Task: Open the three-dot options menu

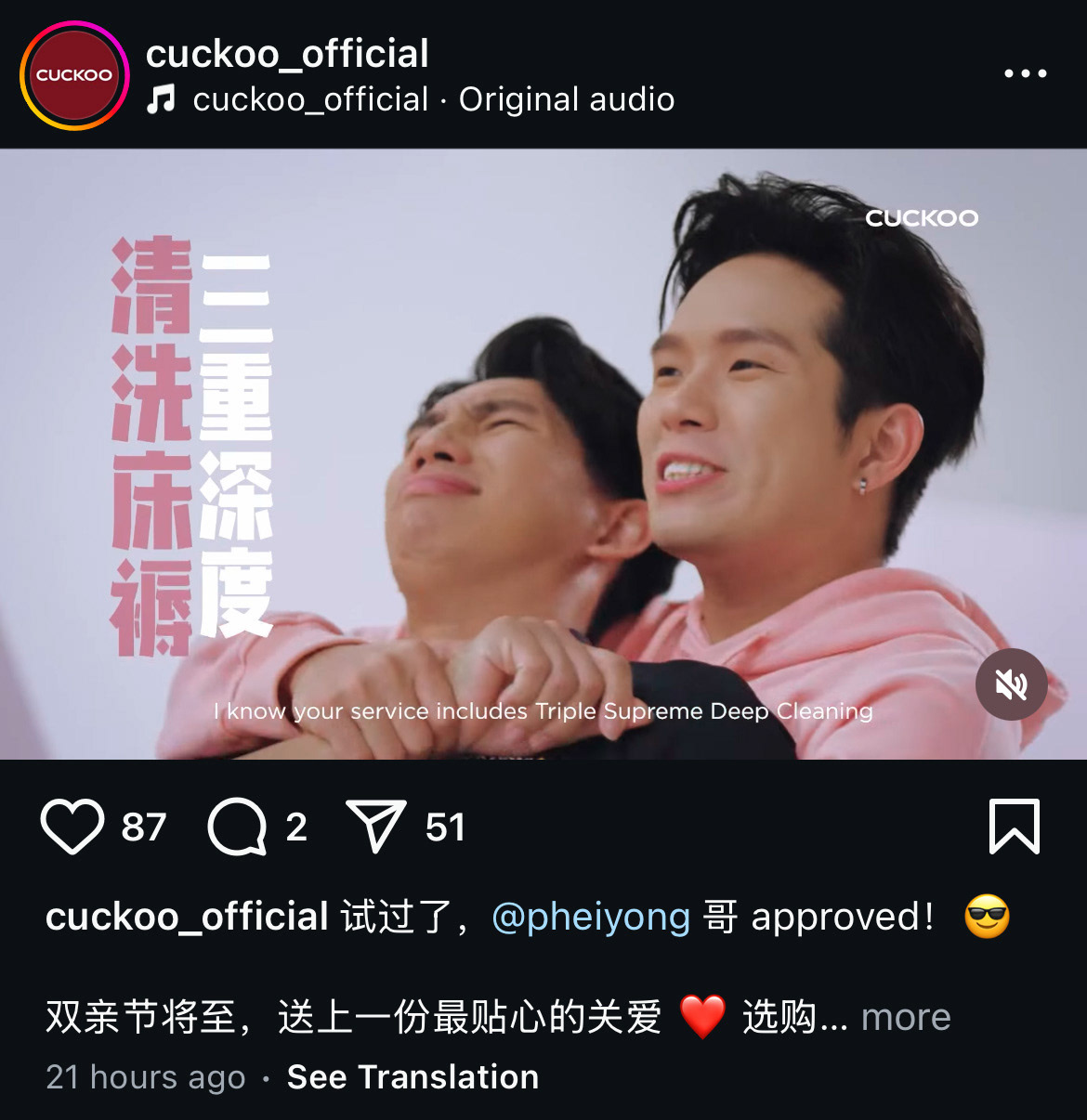Action: (1025, 73)
